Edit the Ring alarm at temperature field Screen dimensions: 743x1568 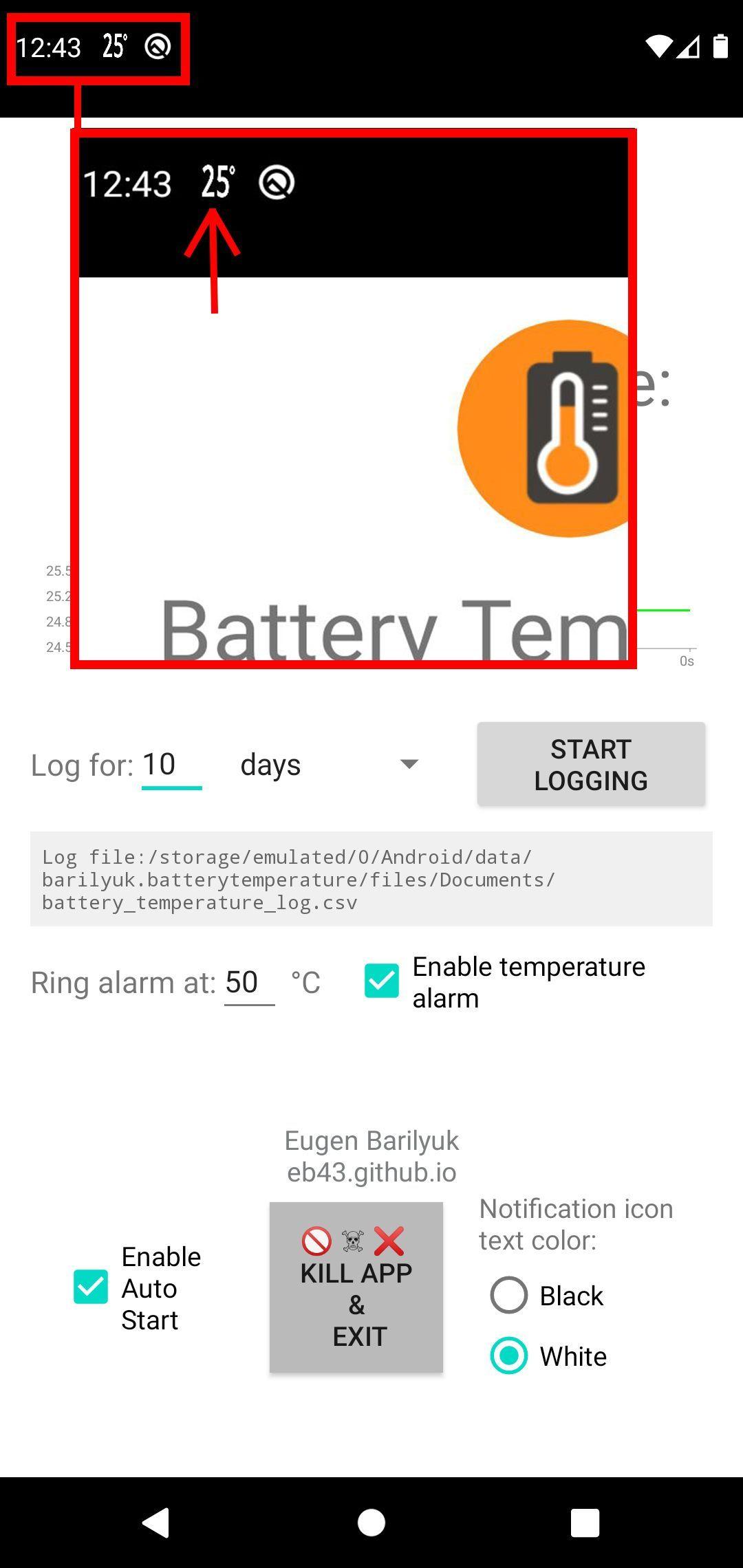pos(248,982)
